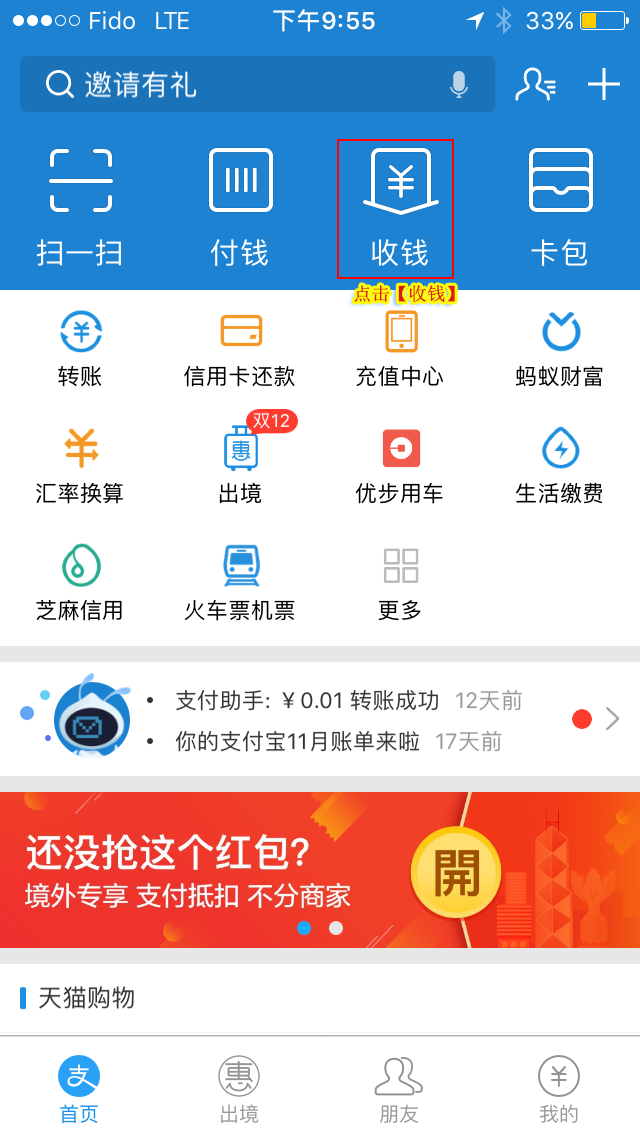Tap the microphone icon in search bar
Viewport: 640px width, 1136px height.
pyautogui.click(x=459, y=85)
